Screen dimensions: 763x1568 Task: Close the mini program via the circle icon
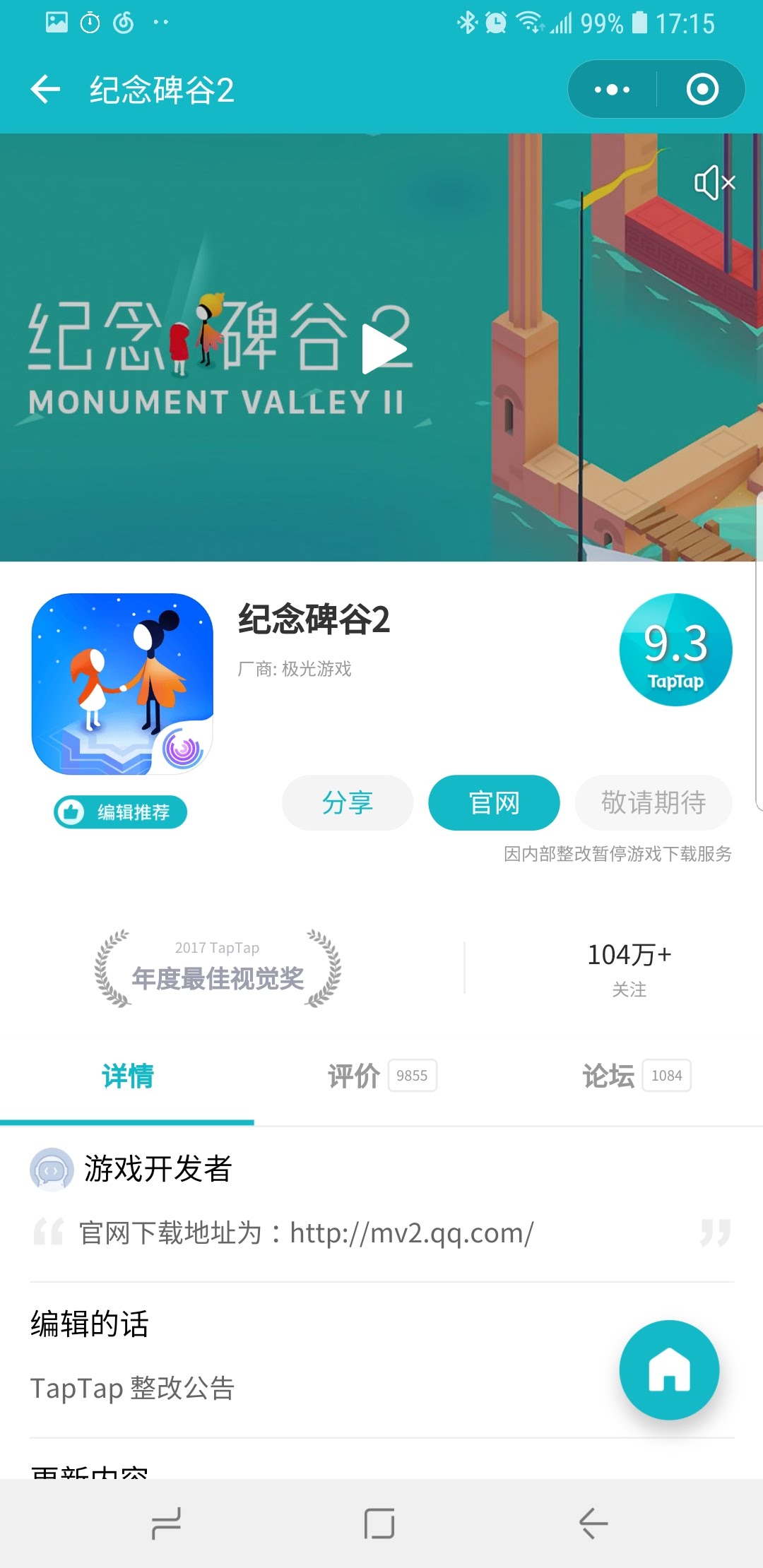(702, 90)
